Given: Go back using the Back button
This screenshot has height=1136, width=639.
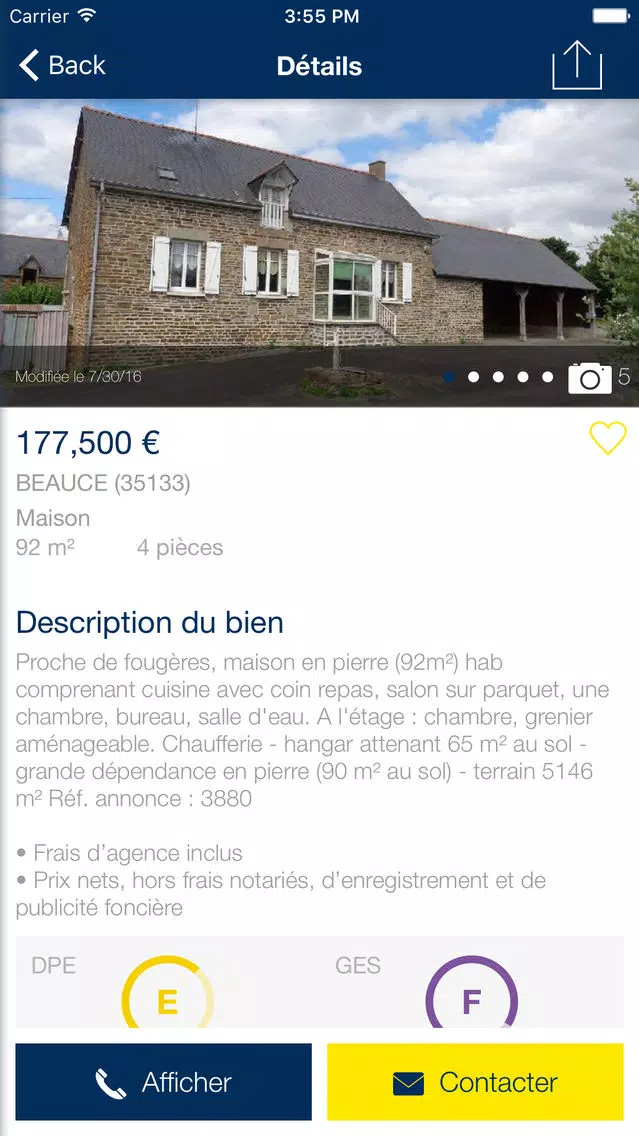Looking at the screenshot, I should point(62,66).
